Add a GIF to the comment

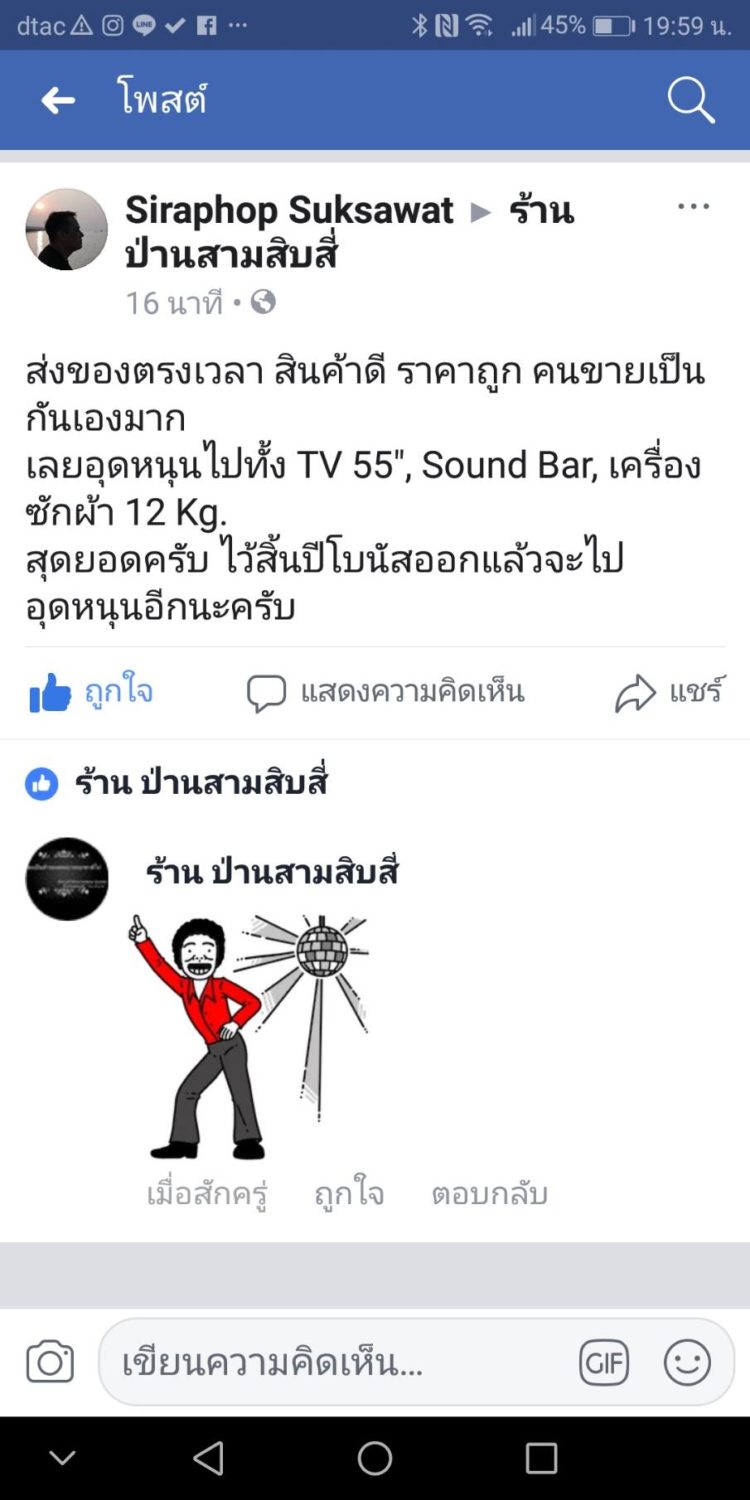[604, 1363]
